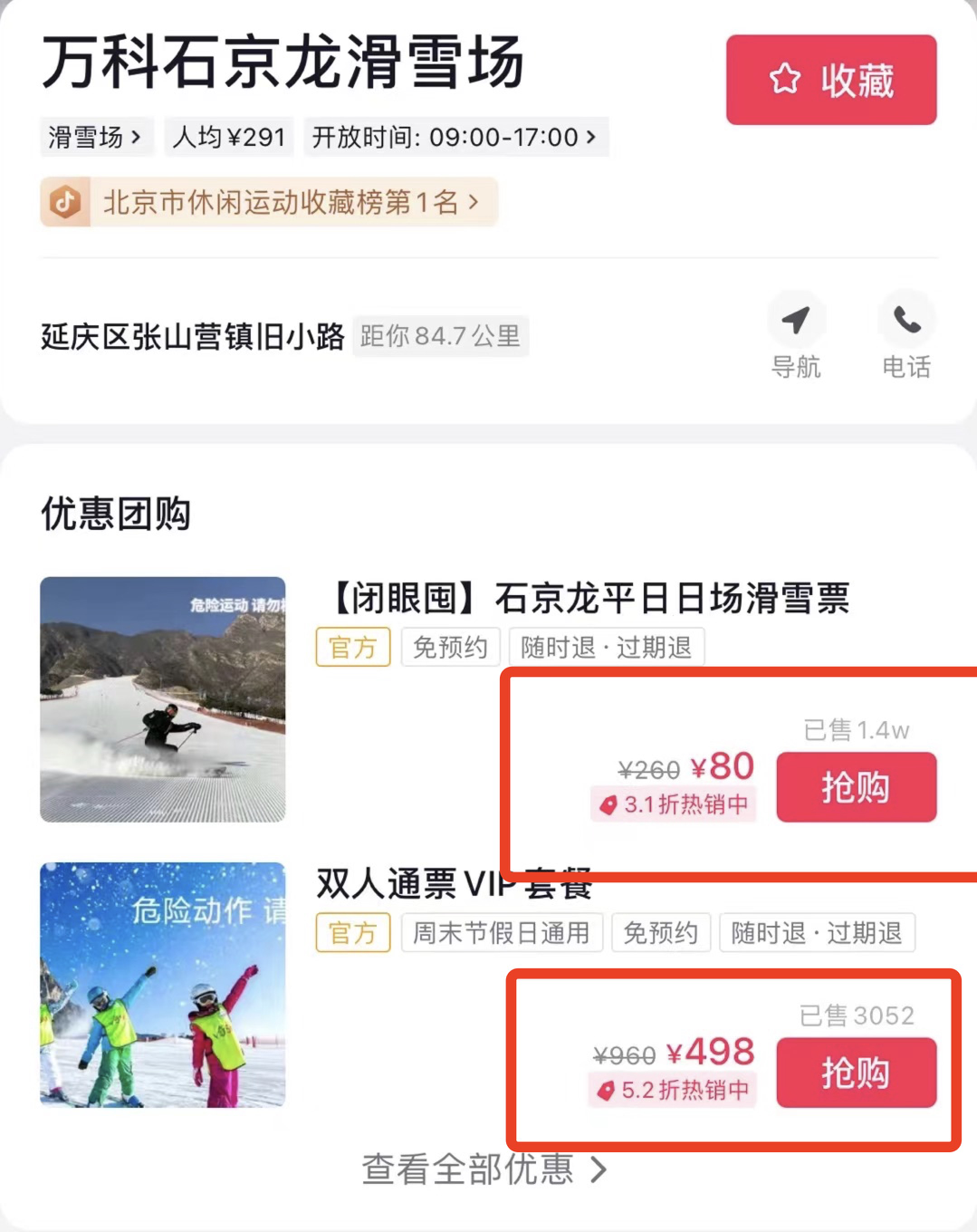View opening hours 09:00-17:00 details
977x1232 pixels.
pos(455,137)
